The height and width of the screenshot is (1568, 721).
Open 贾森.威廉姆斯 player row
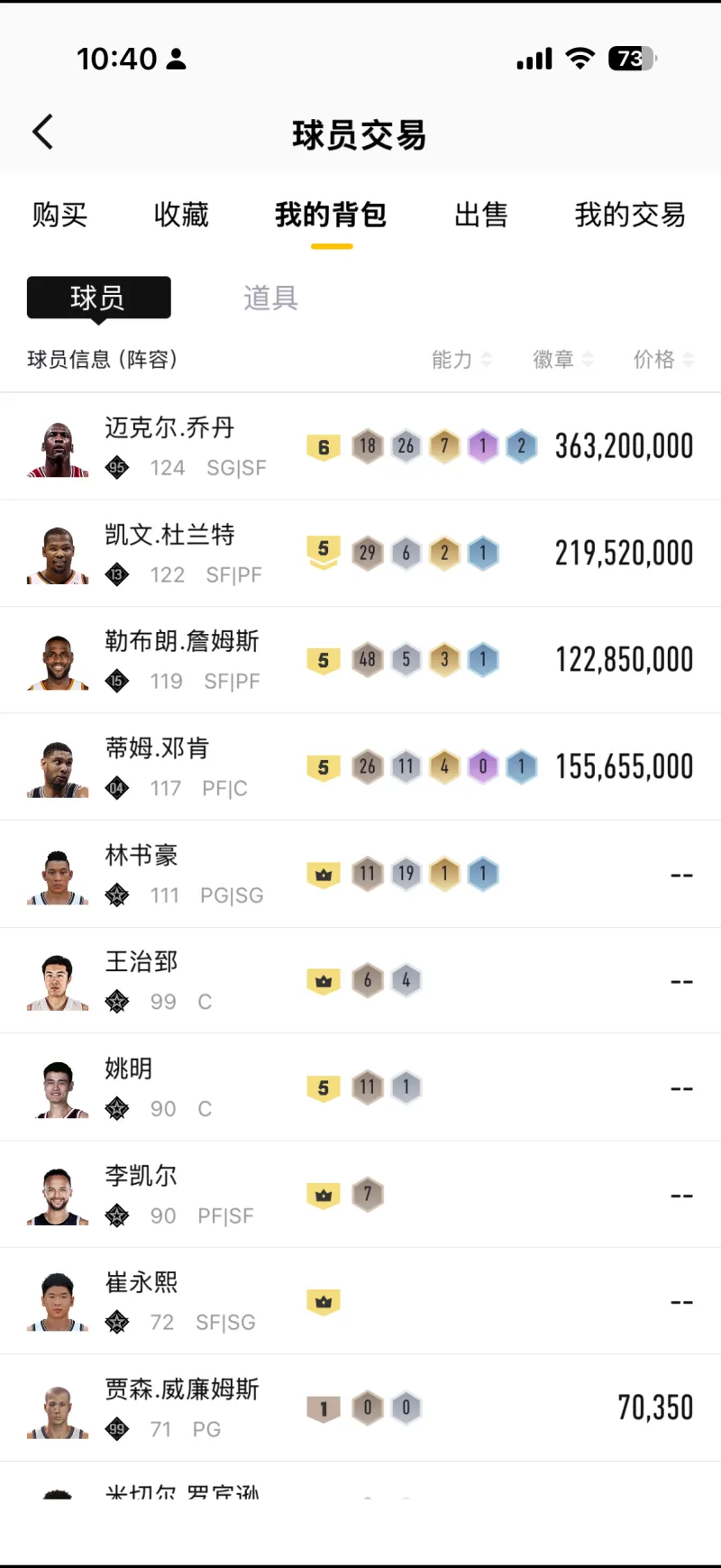[360, 1408]
